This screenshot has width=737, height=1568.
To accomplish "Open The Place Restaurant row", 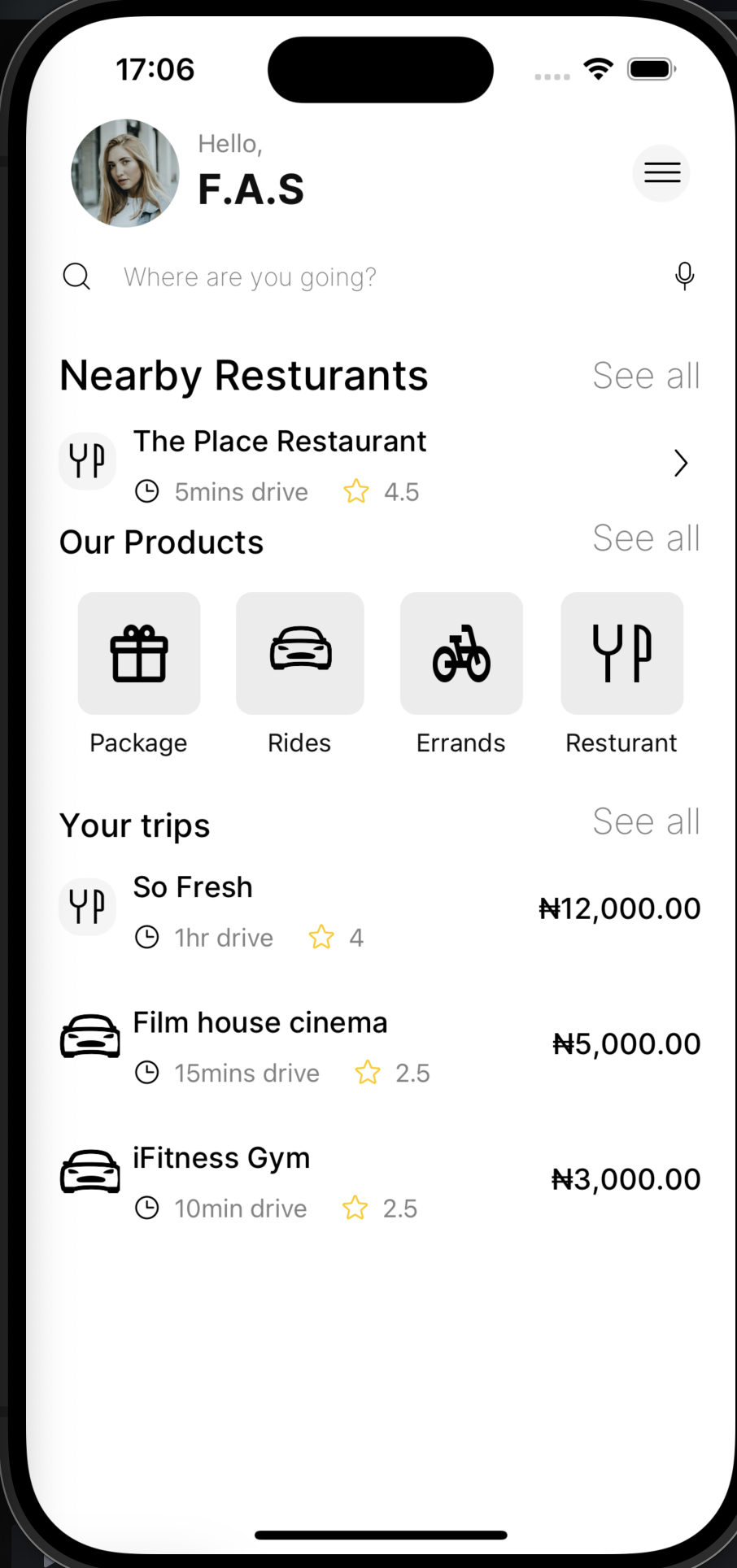I will coord(379,464).
